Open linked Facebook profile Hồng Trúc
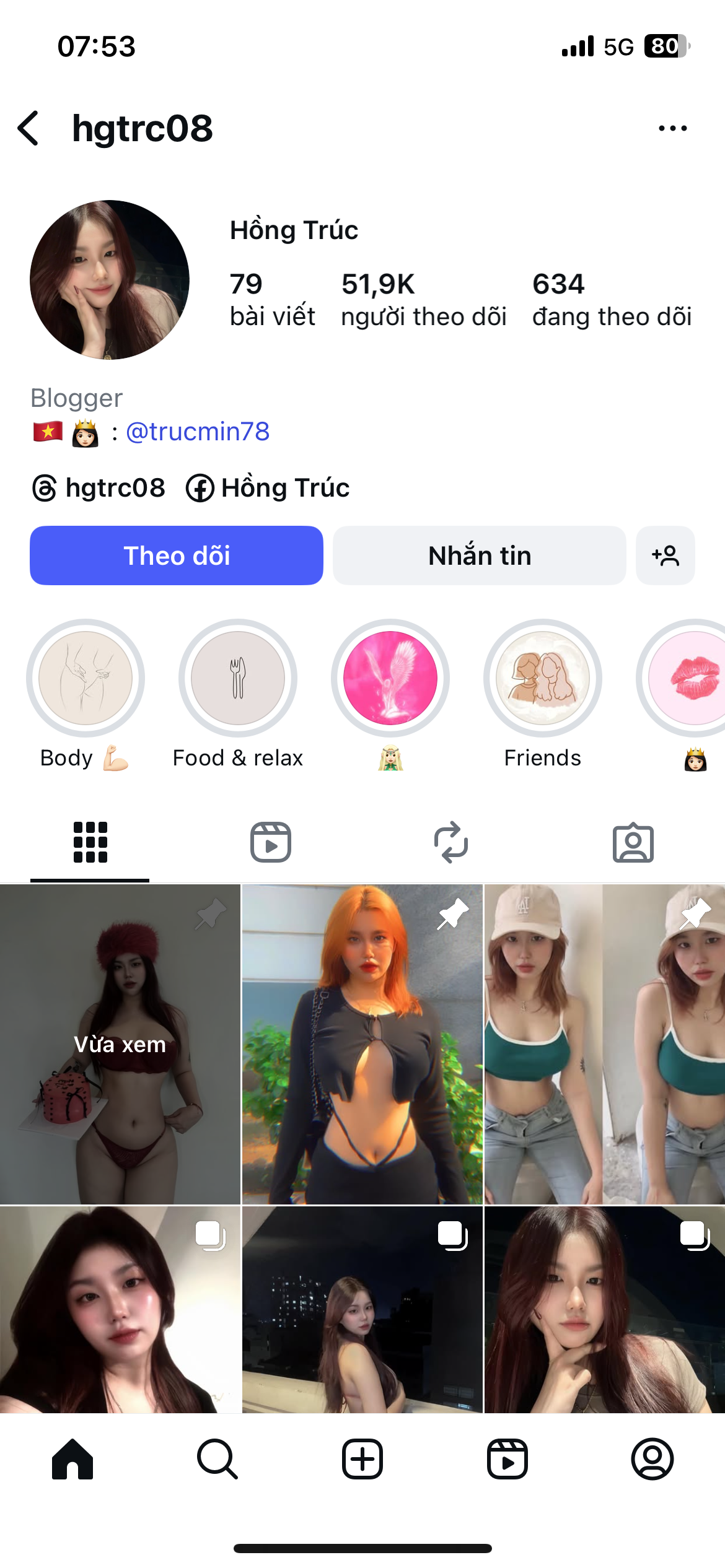The height and width of the screenshot is (1568, 725). point(268,488)
